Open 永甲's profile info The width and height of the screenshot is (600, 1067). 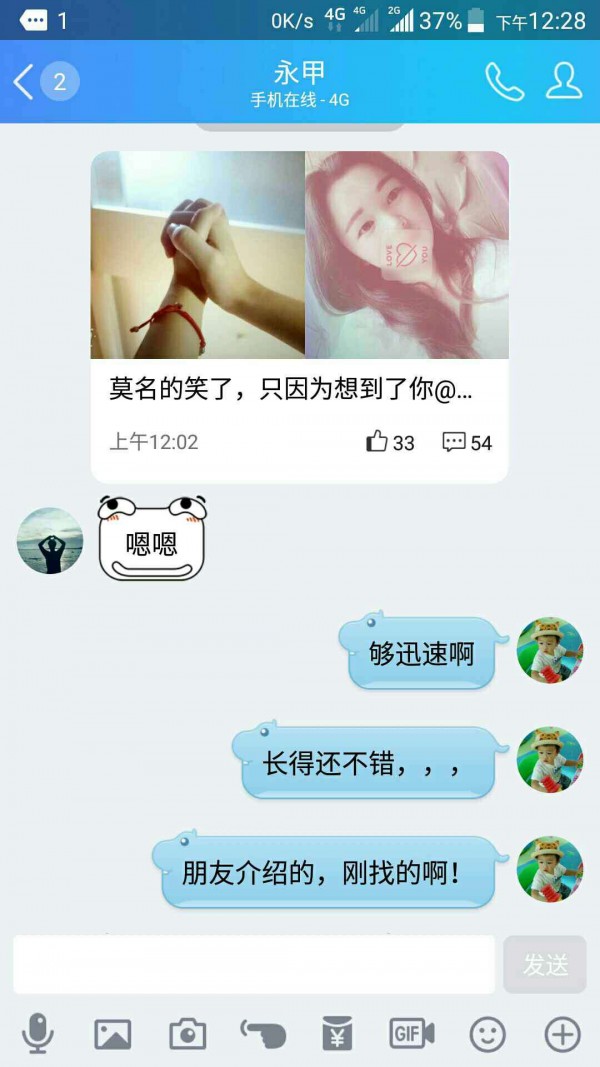[x=564, y=82]
